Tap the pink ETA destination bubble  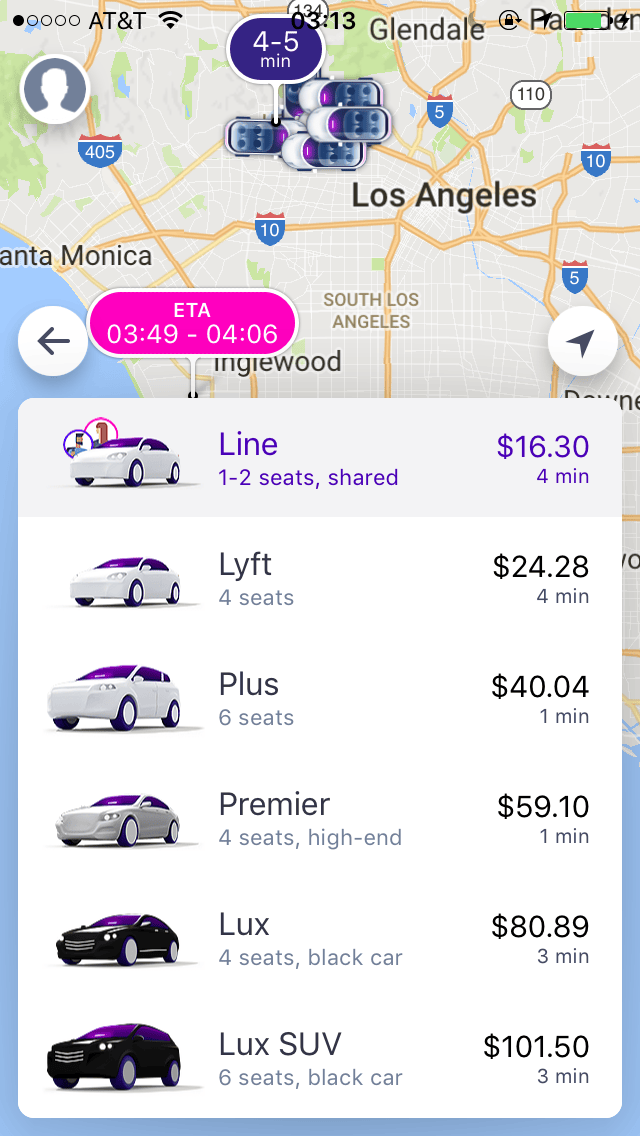coord(193,323)
